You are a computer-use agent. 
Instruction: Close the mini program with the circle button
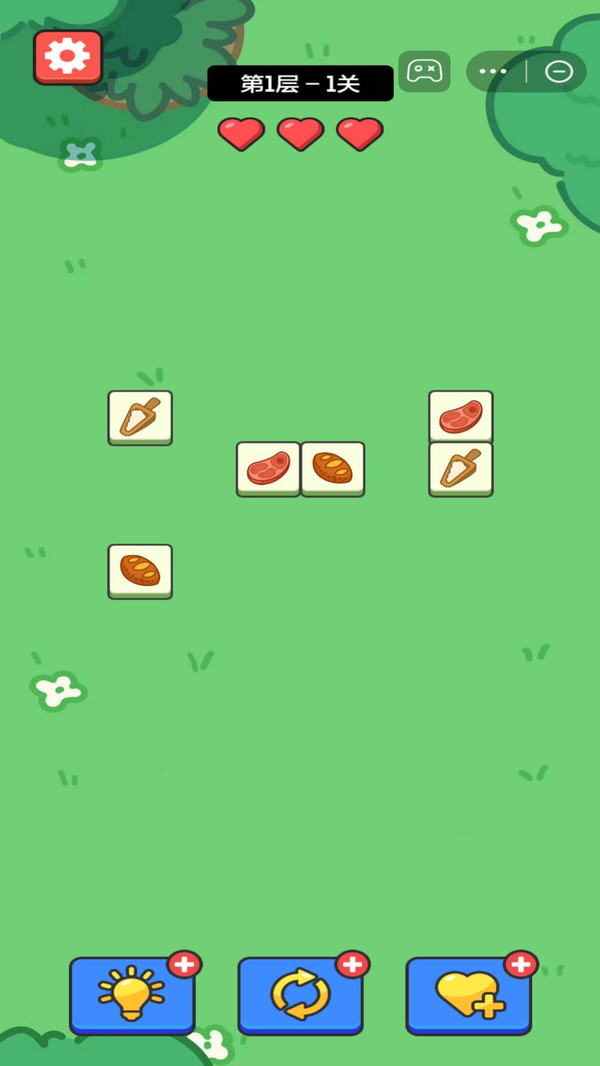coord(559,71)
